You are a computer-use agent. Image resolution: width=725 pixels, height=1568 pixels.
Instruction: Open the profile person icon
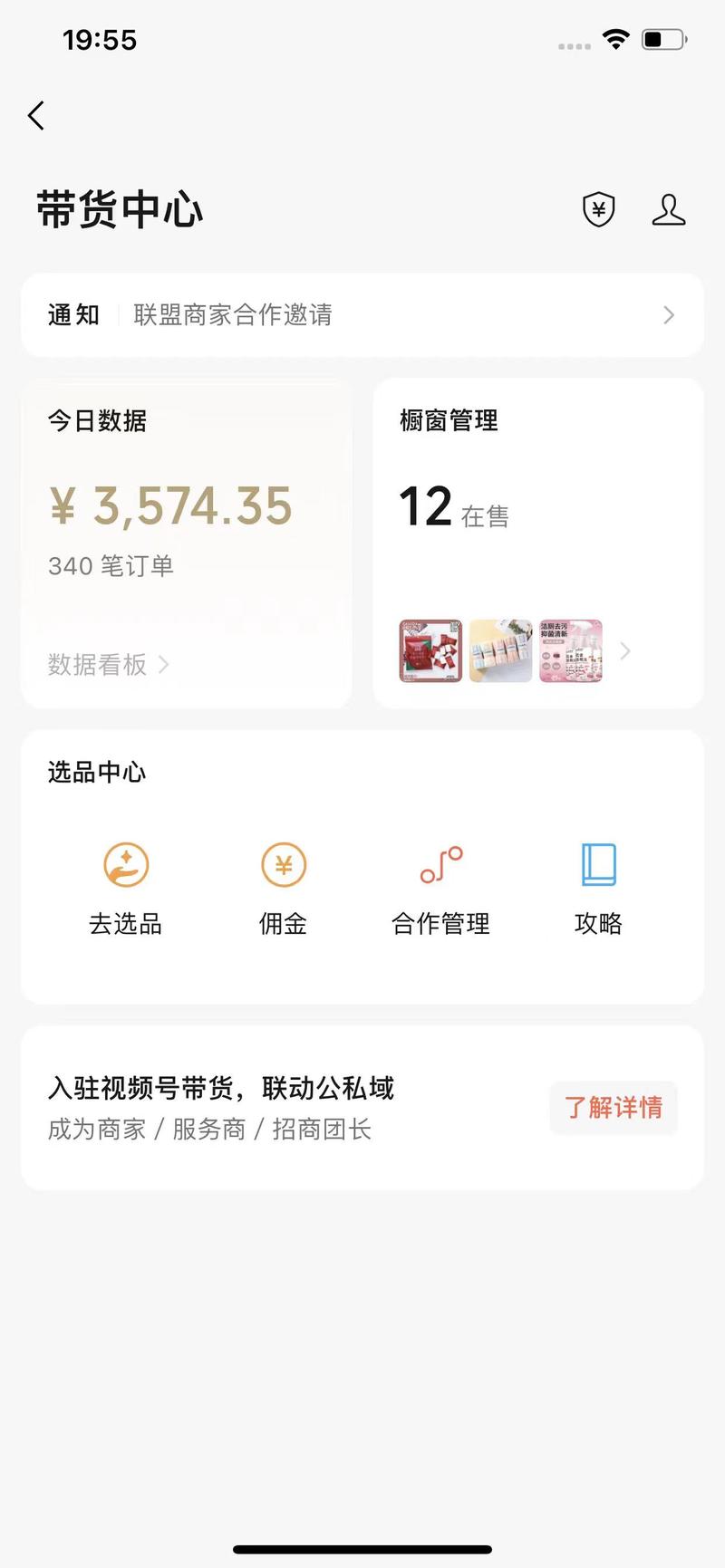pyautogui.click(x=669, y=209)
